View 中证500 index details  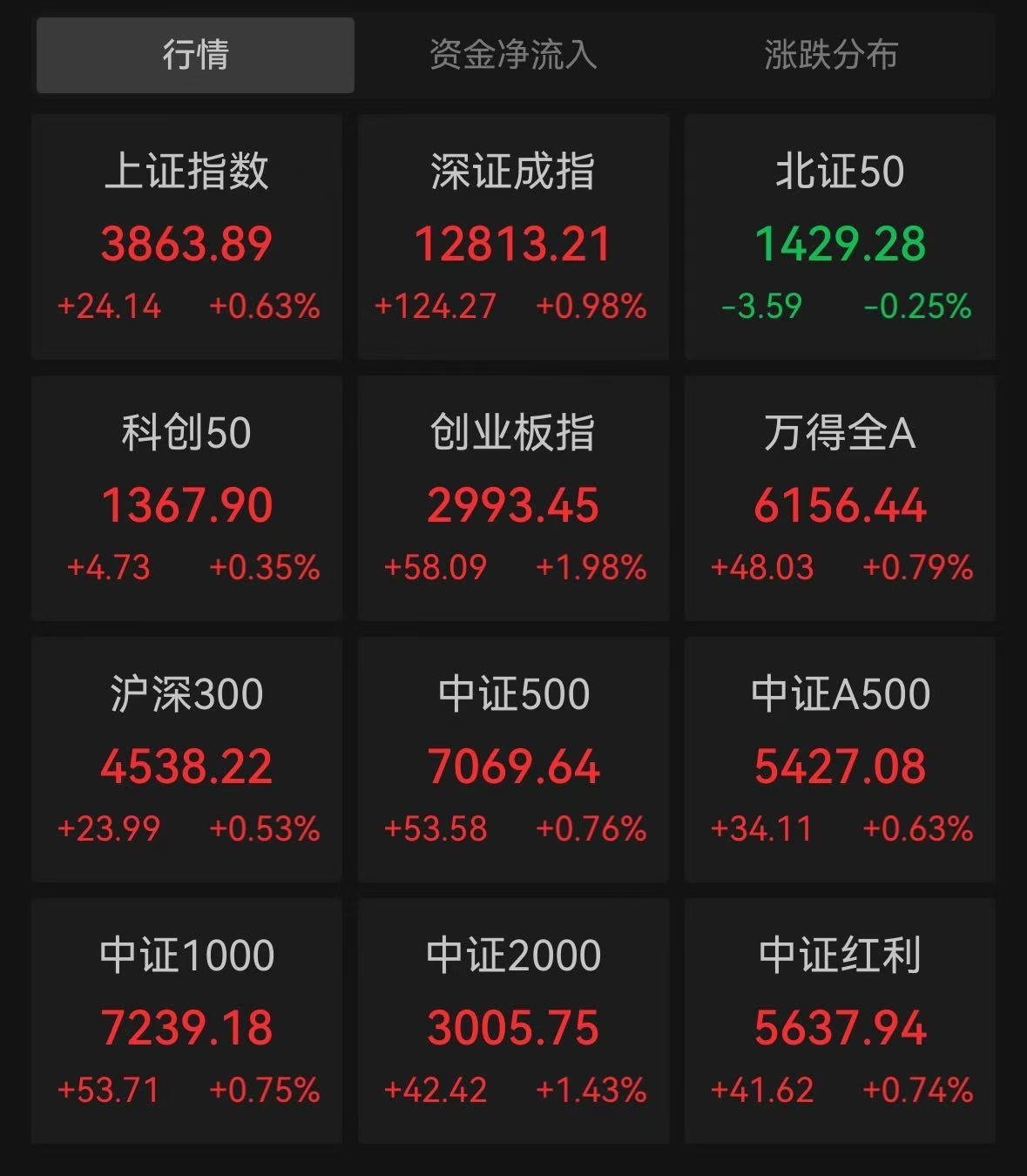click(x=513, y=760)
